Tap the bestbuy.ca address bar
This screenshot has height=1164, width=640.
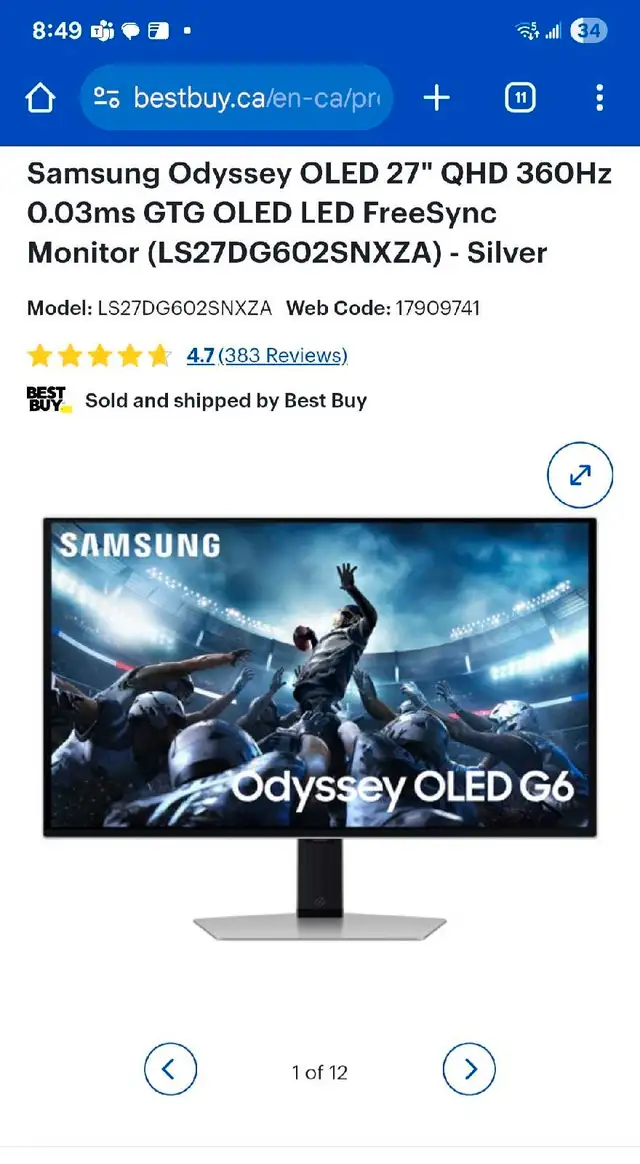(x=236, y=98)
